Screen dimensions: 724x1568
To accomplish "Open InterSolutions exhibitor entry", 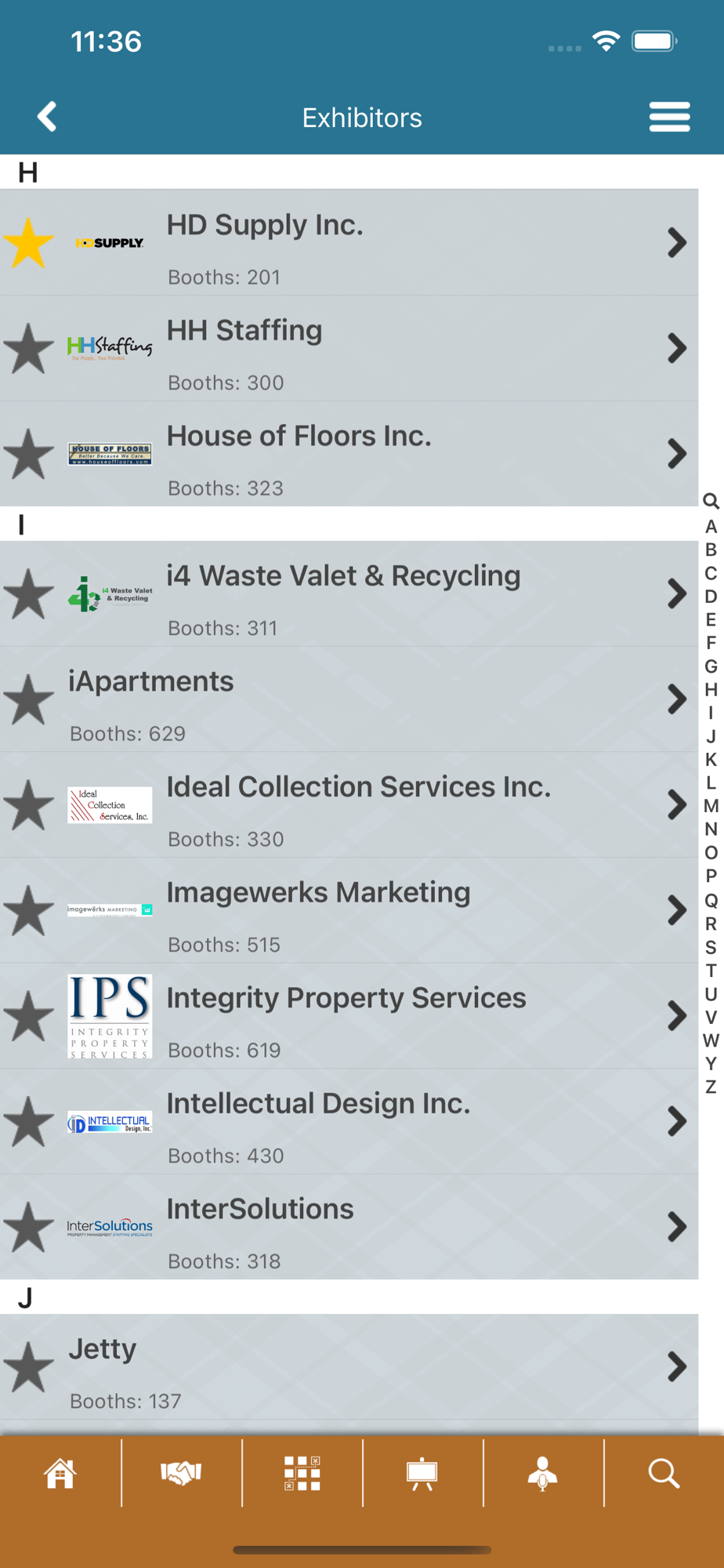I will (x=349, y=1227).
